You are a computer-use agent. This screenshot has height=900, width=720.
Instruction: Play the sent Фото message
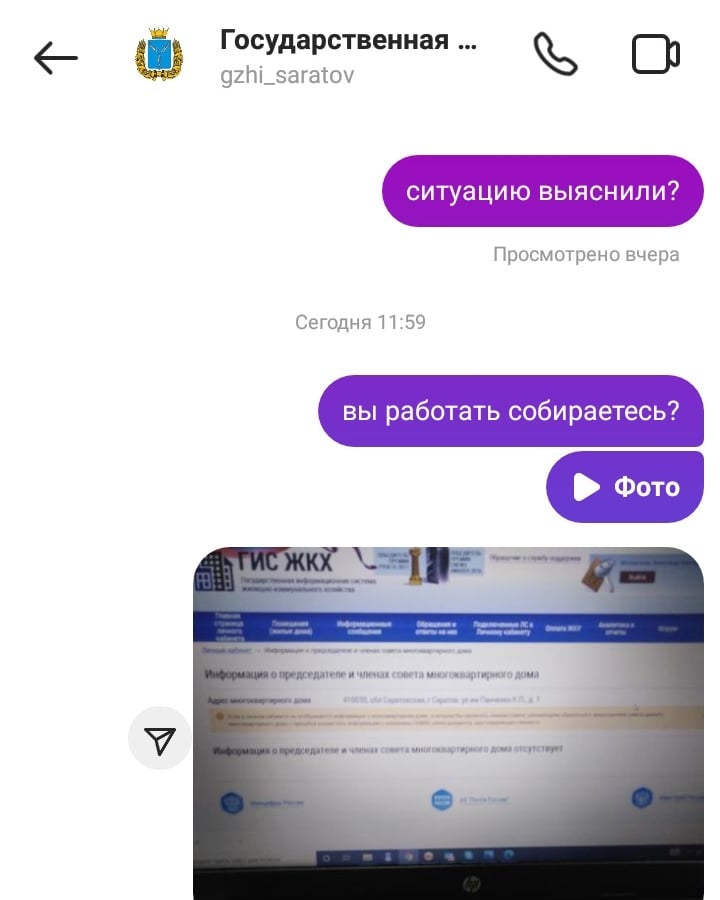(625, 487)
